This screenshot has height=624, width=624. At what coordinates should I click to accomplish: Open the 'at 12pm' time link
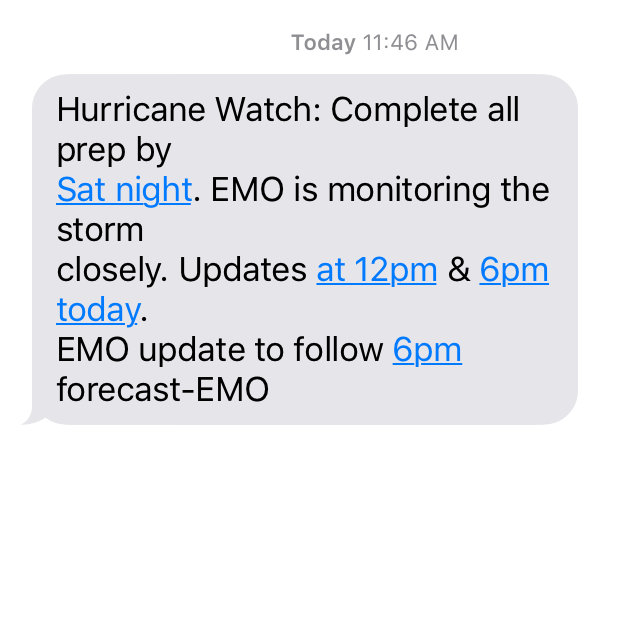pyautogui.click(x=376, y=270)
